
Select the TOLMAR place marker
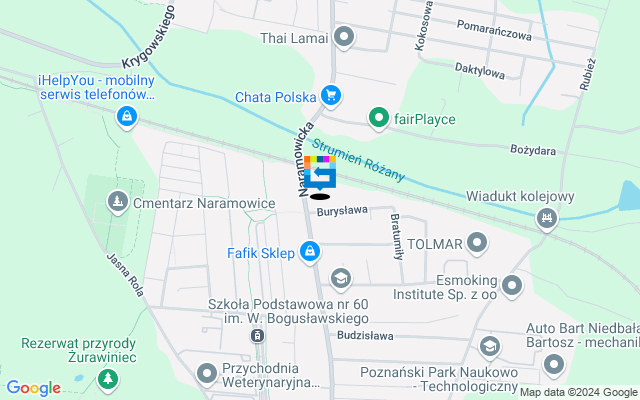point(477,243)
